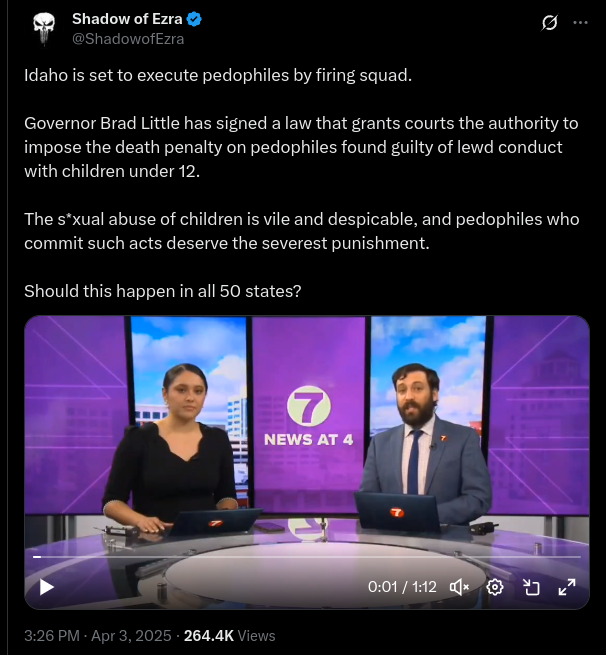Open the post's three-dot overflow menu

(x=580, y=22)
